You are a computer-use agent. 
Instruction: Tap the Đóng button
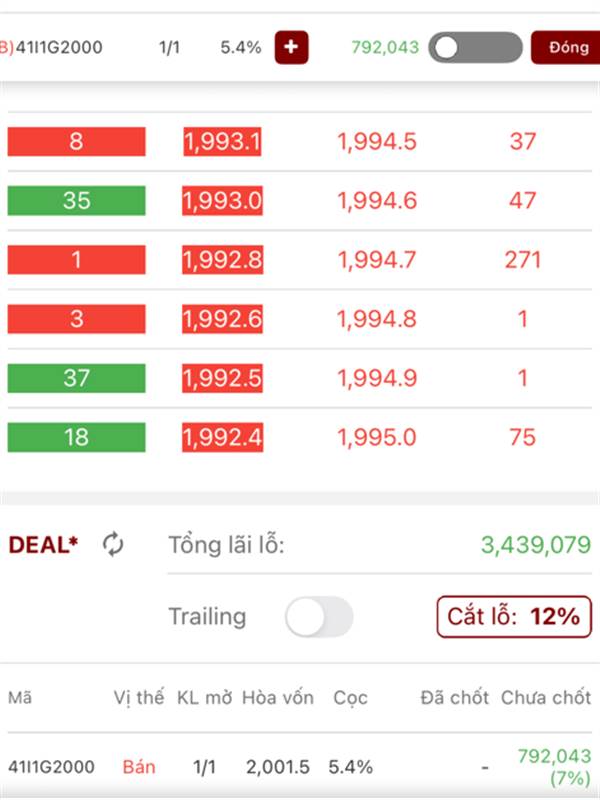tap(564, 47)
